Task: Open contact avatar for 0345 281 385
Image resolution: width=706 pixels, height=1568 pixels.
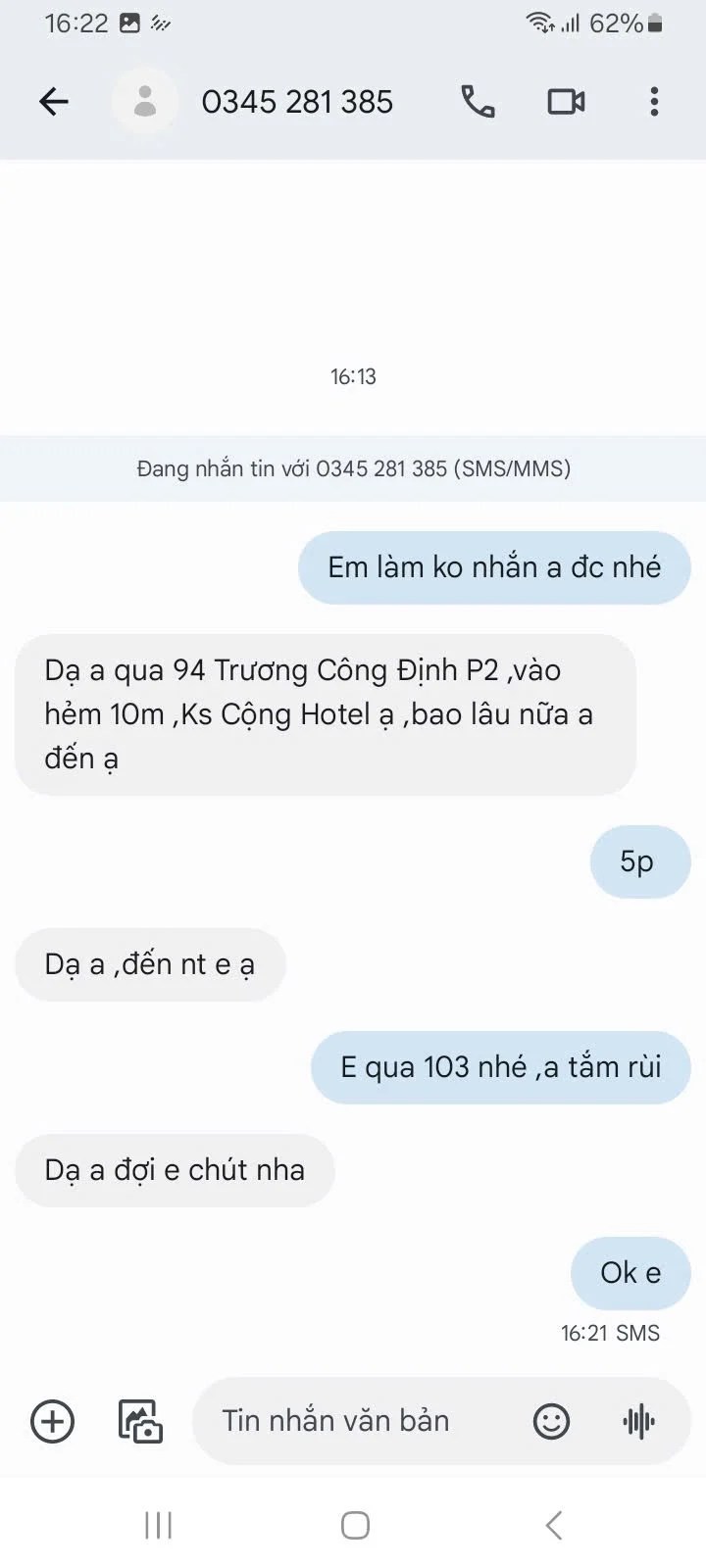Action: pos(145,101)
